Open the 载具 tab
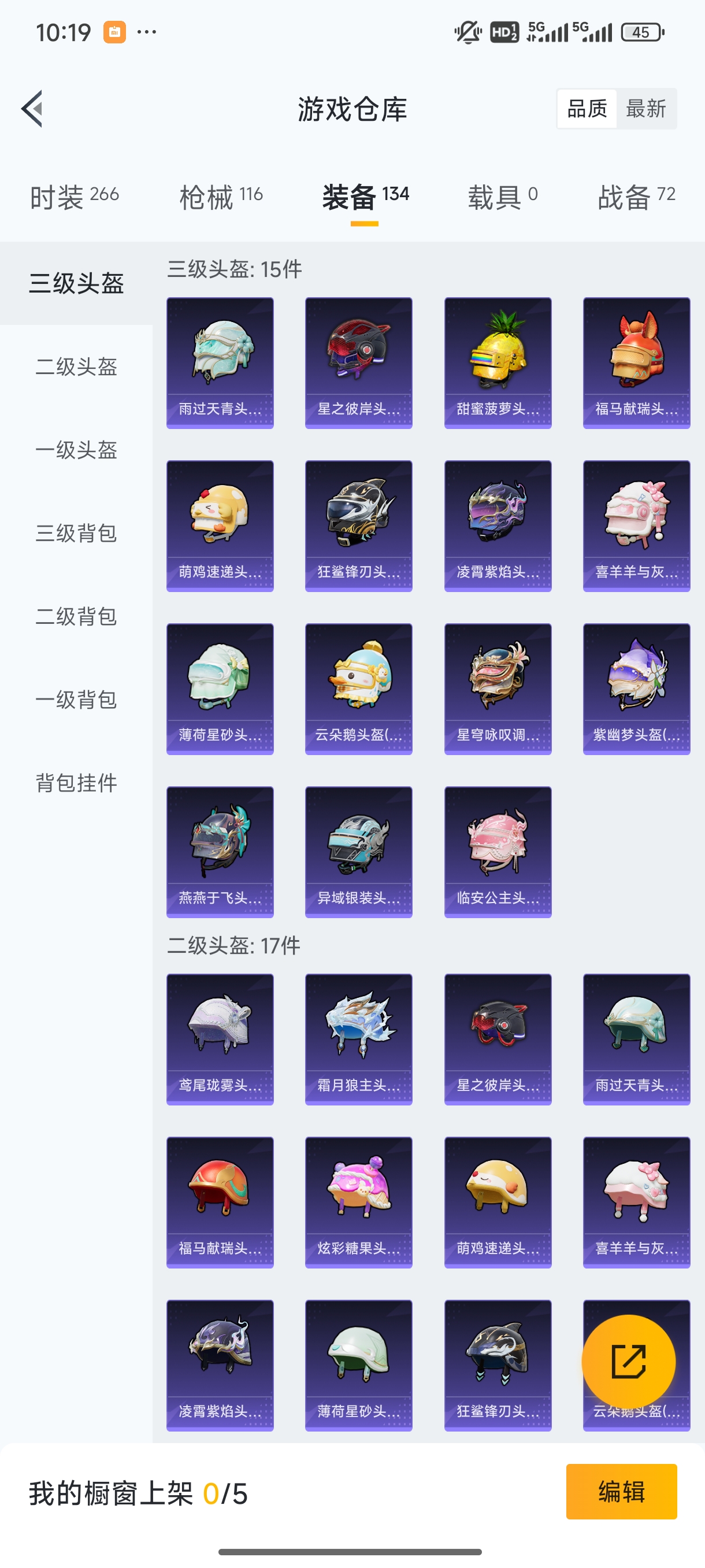705x1568 pixels. (502, 197)
